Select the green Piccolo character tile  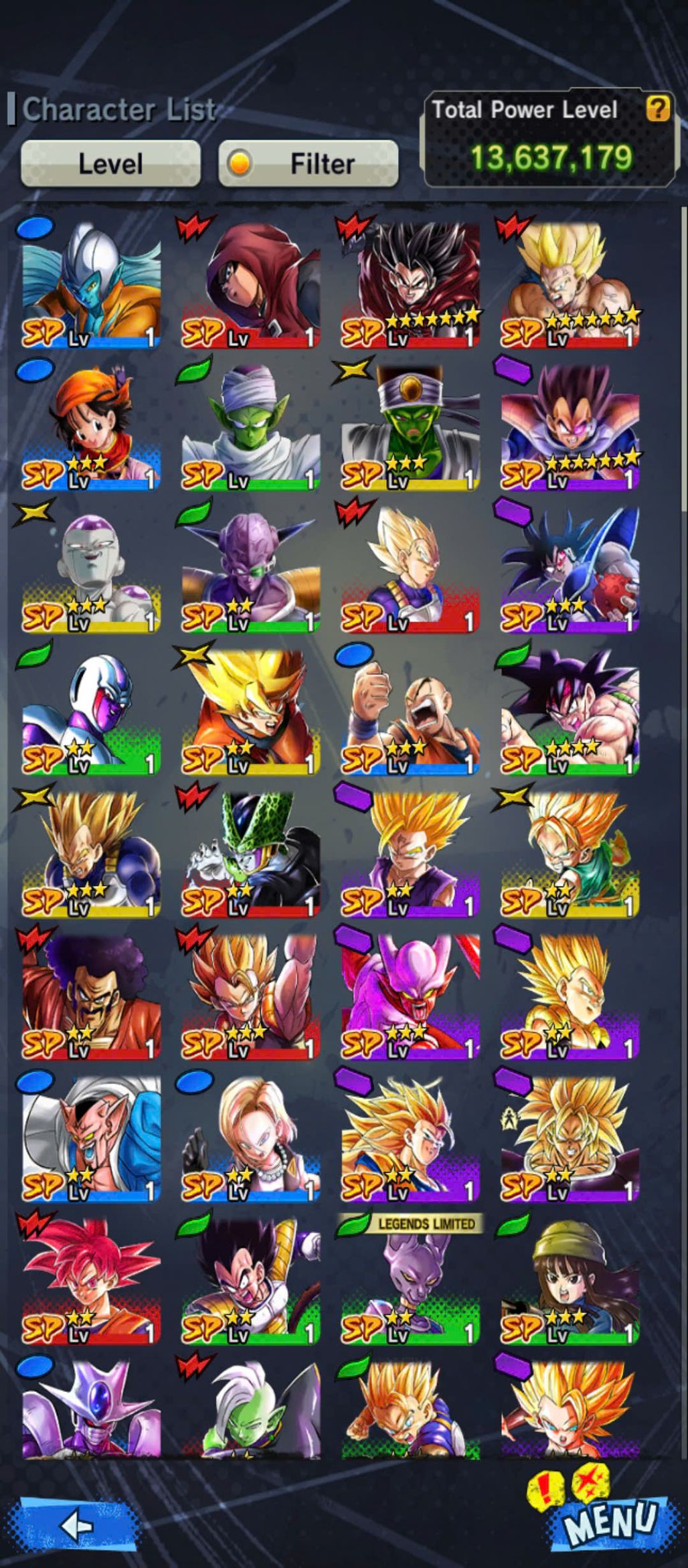[251, 426]
